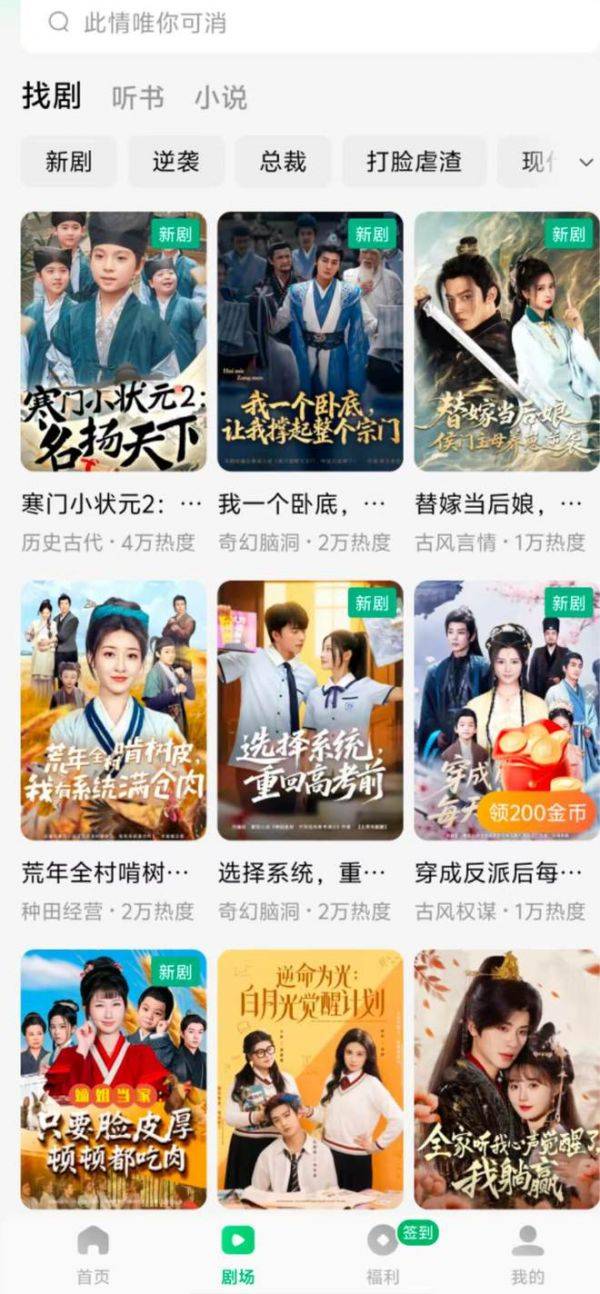Select the 新剧 filter chip
600x1294 pixels.
(x=68, y=162)
